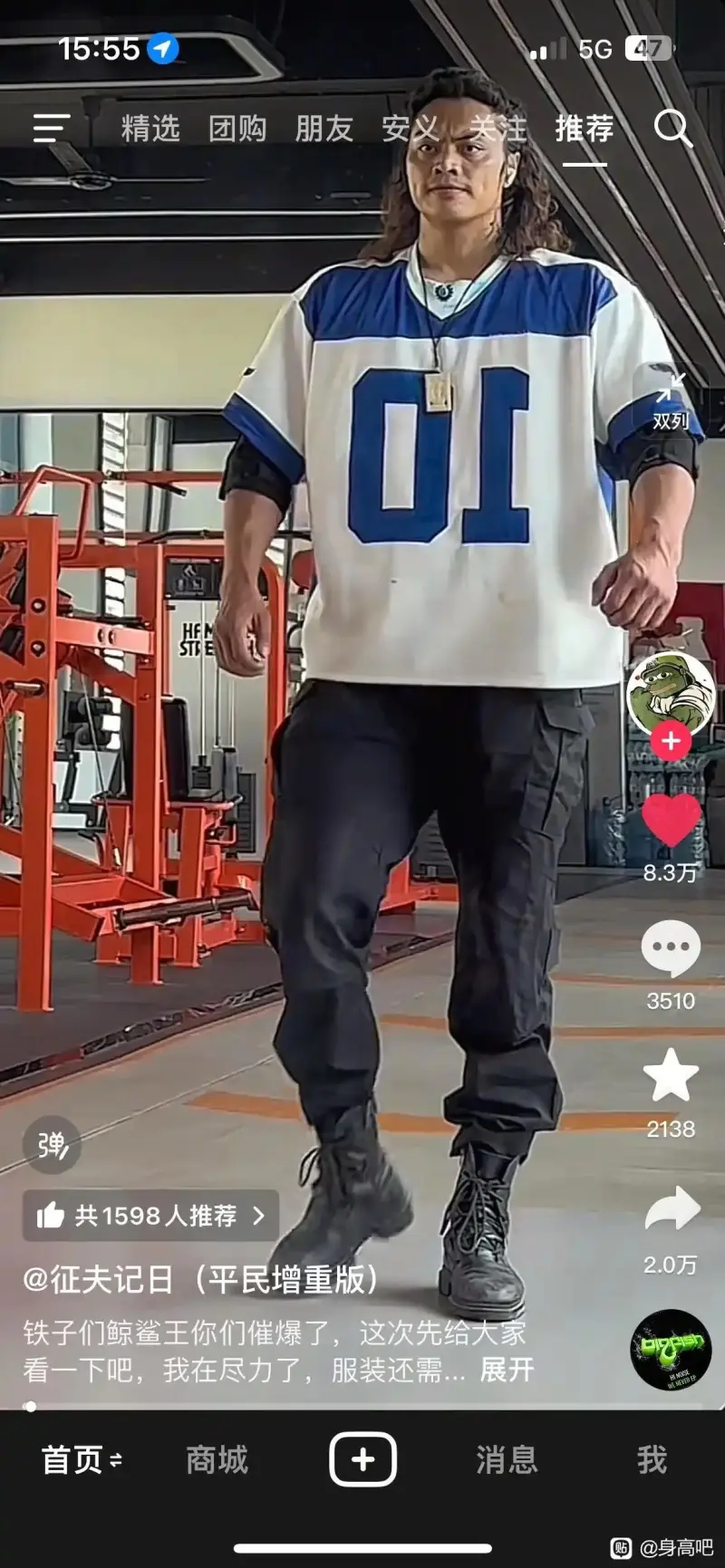Open the search magnifier icon

[x=672, y=129]
